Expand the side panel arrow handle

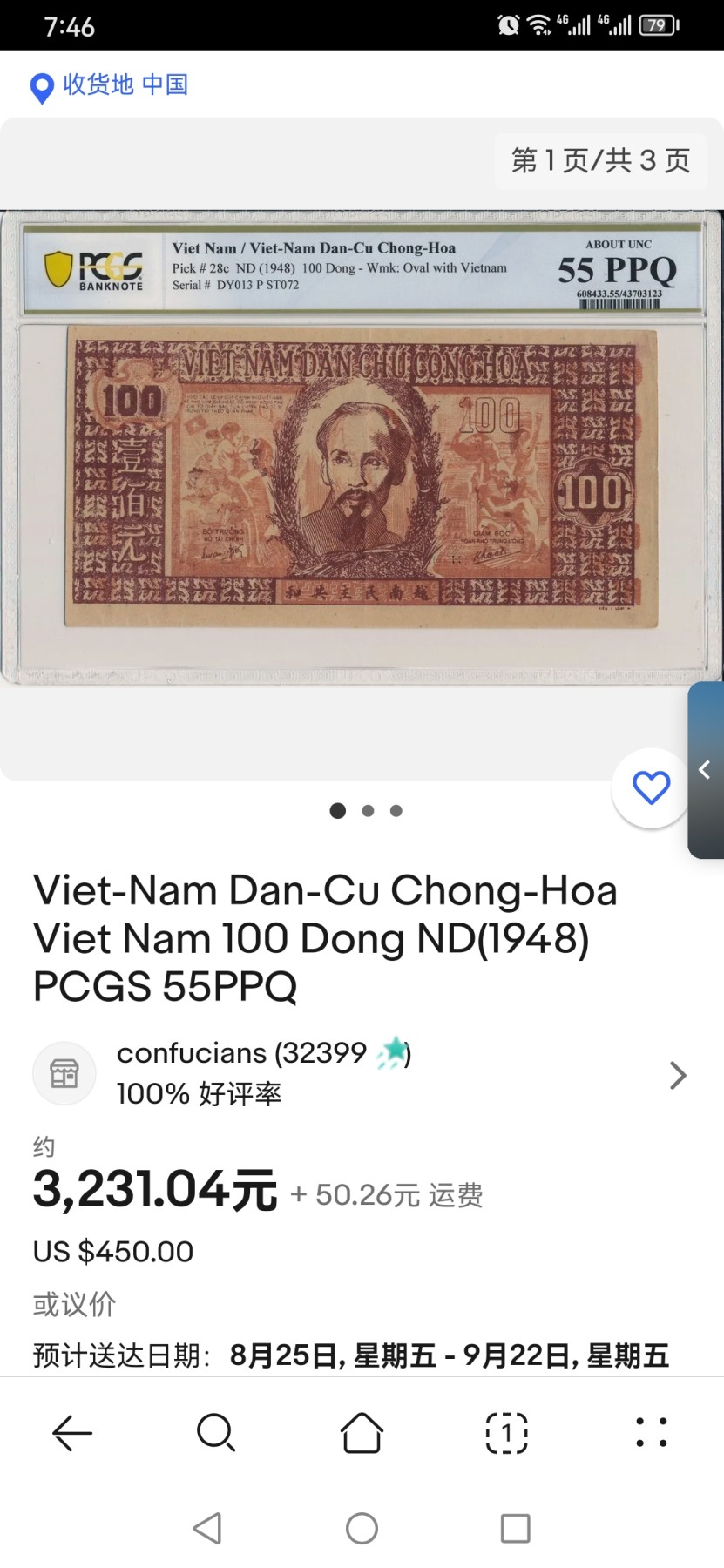click(x=706, y=770)
